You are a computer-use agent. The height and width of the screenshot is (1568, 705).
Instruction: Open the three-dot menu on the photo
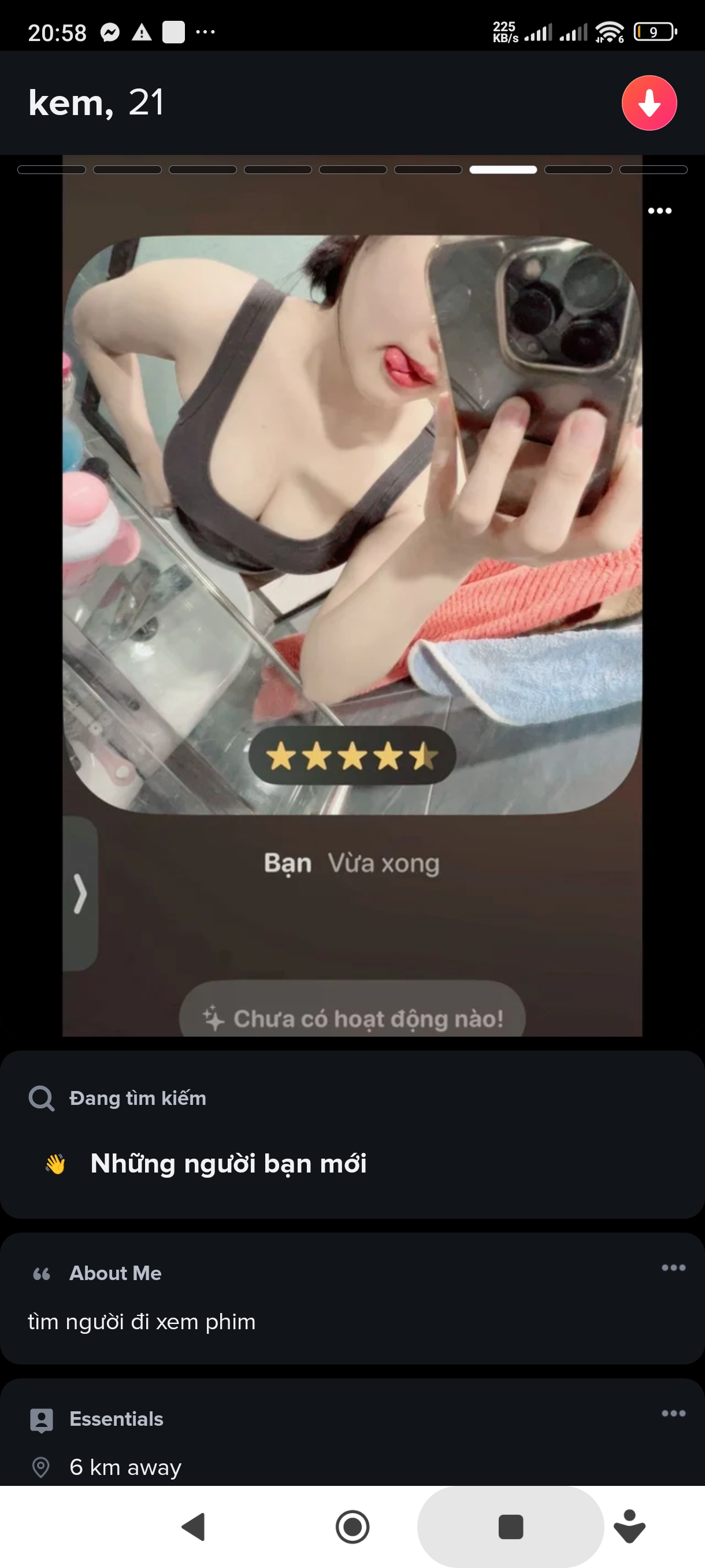coord(659,210)
